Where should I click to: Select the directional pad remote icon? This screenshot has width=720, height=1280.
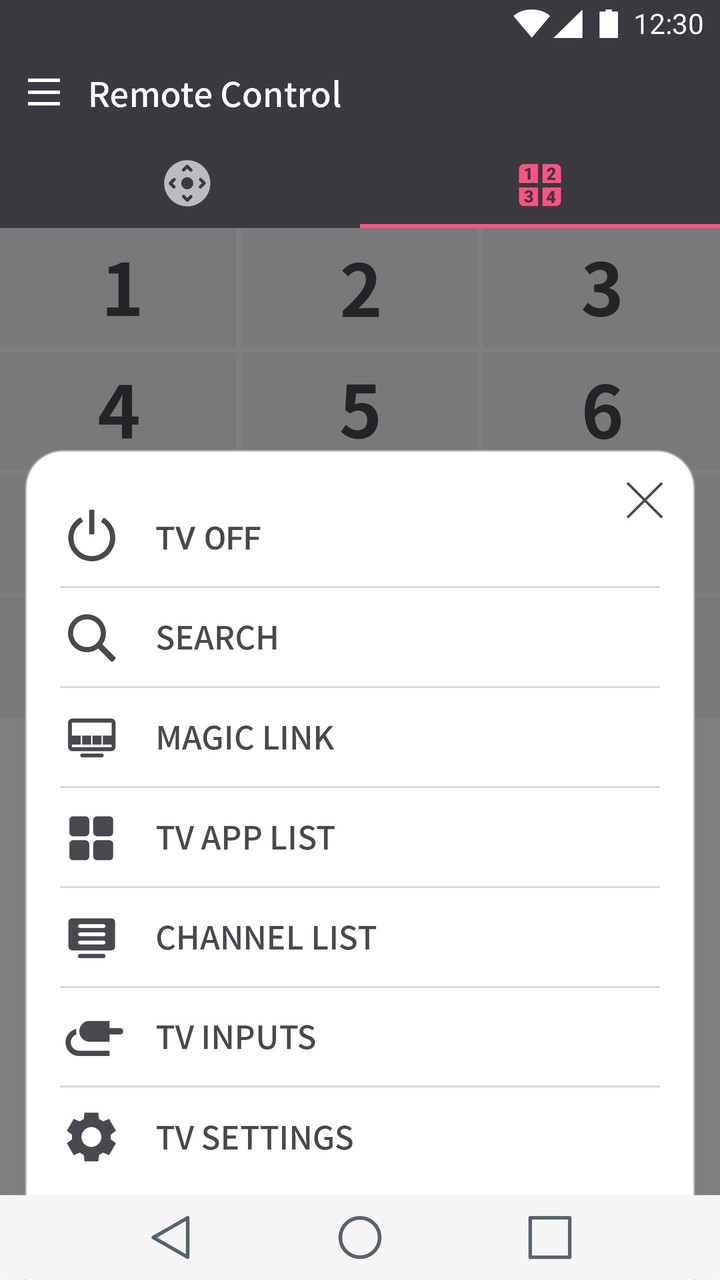[x=188, y=183]
